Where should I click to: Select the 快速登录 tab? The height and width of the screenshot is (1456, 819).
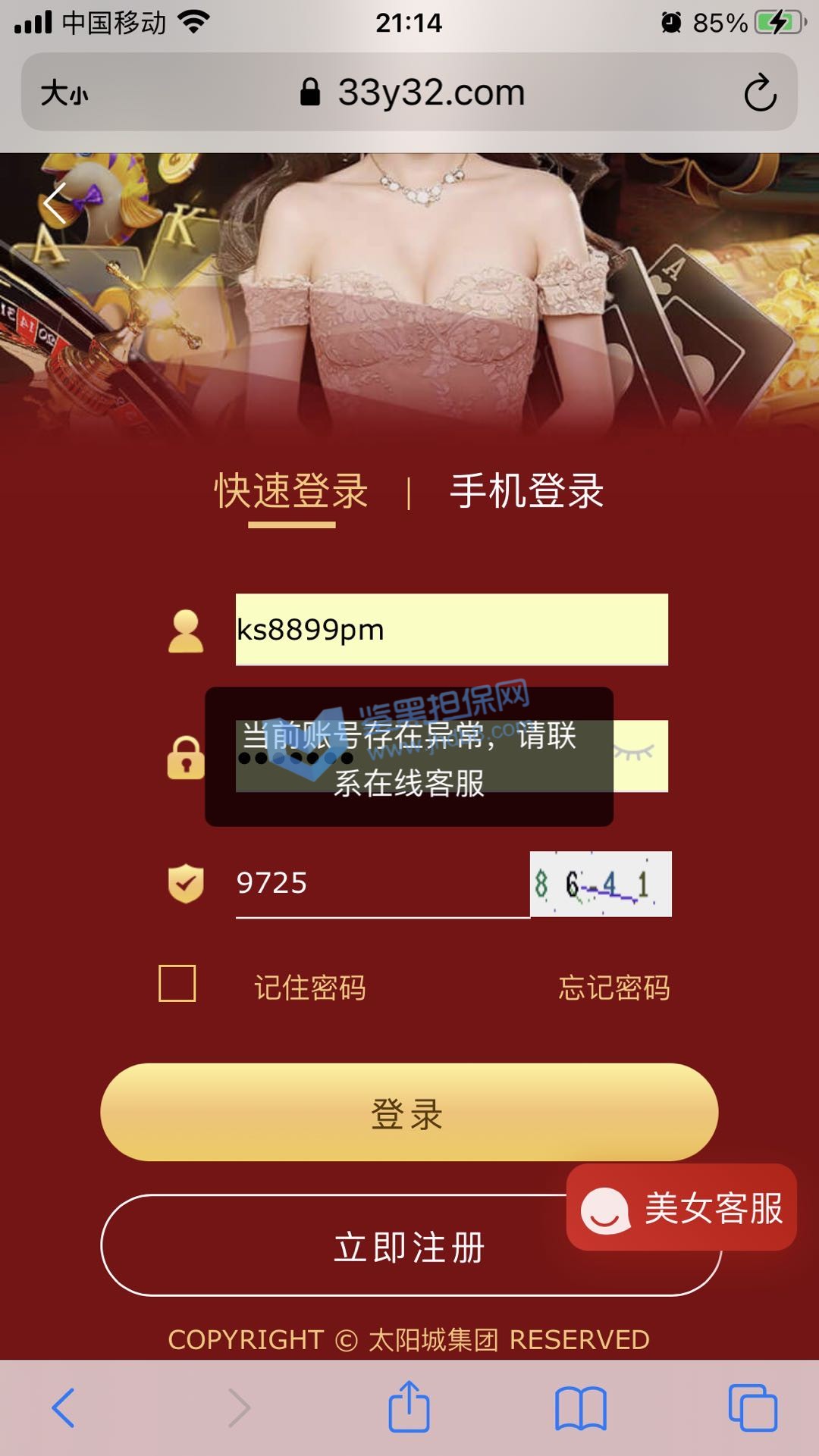click(291, 491)
